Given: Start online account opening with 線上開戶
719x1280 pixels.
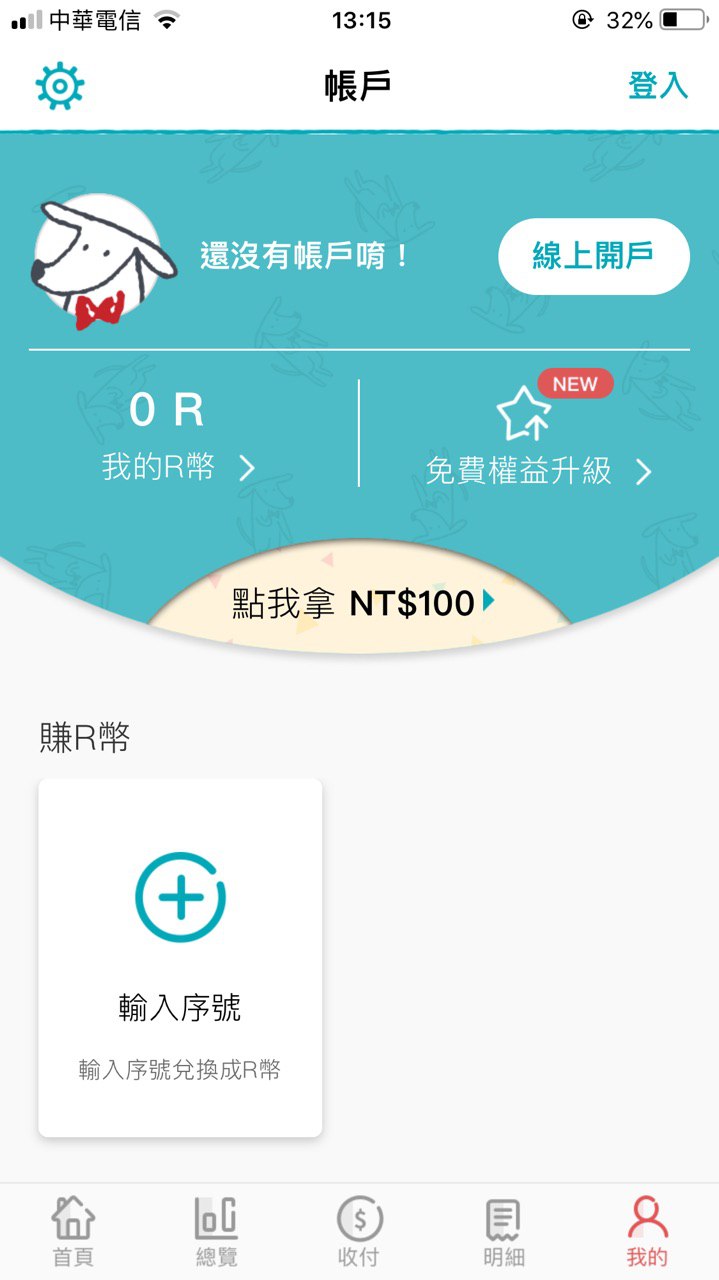Looking at the screenshot, I should tap(593, 256).
